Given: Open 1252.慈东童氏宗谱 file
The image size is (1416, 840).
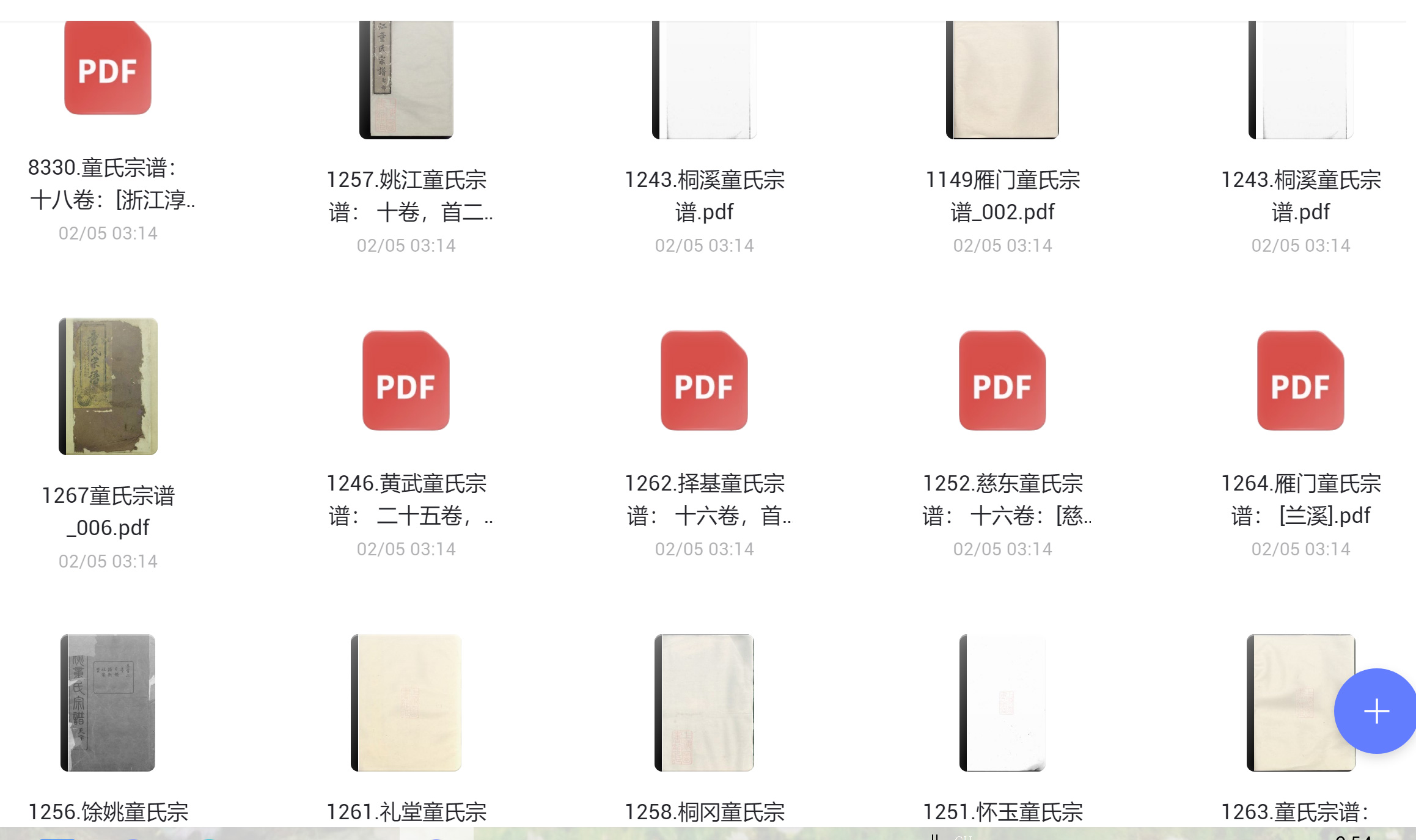Looking at the screenshot, I should [1002, 381].
